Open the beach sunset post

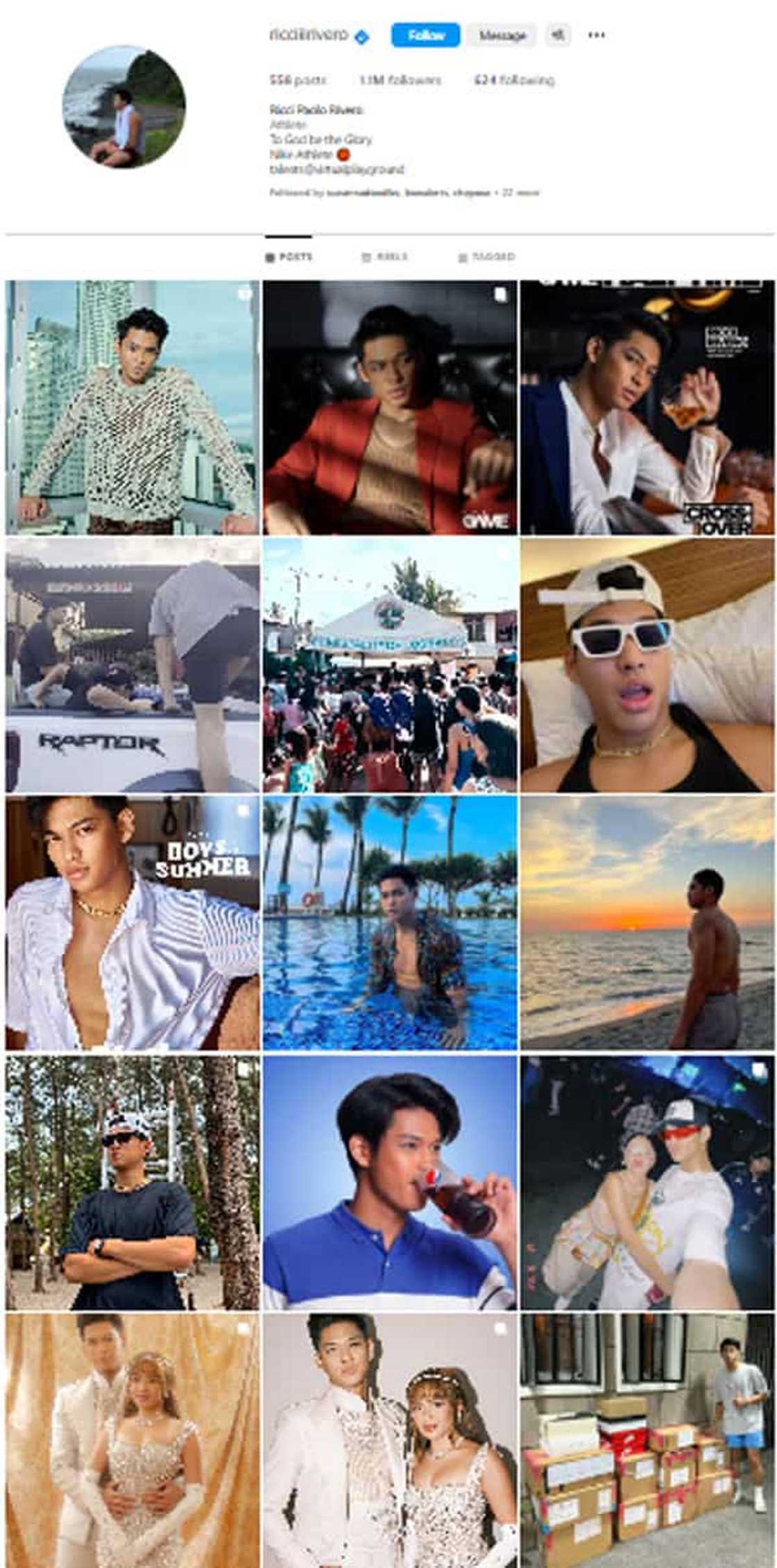pyautogui.click(x=647, y=922)
